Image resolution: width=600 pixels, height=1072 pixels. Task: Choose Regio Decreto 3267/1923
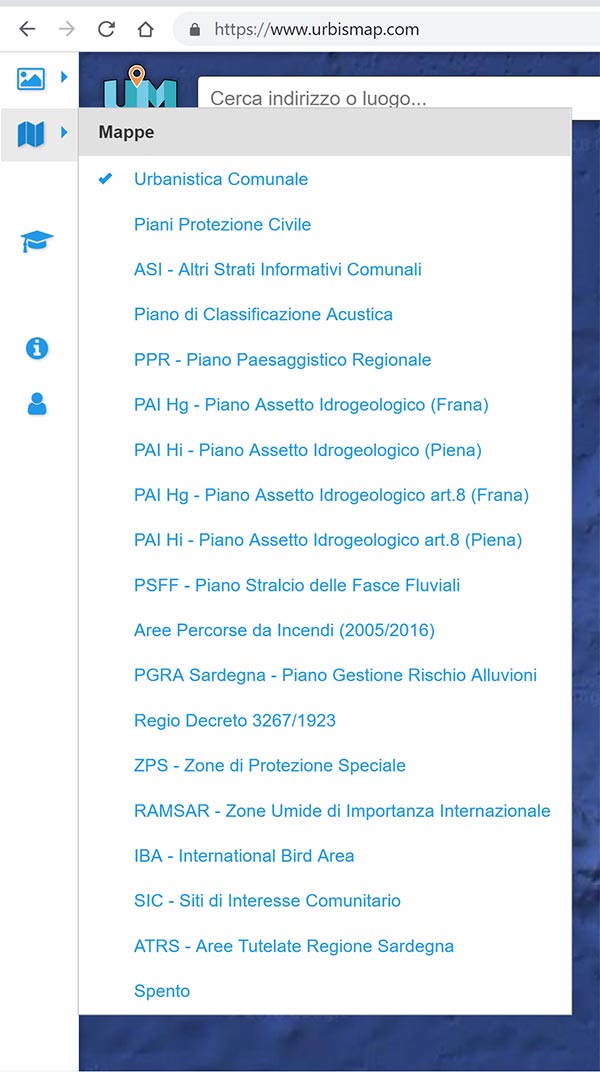pyautogui.click(x=234, y=721)
